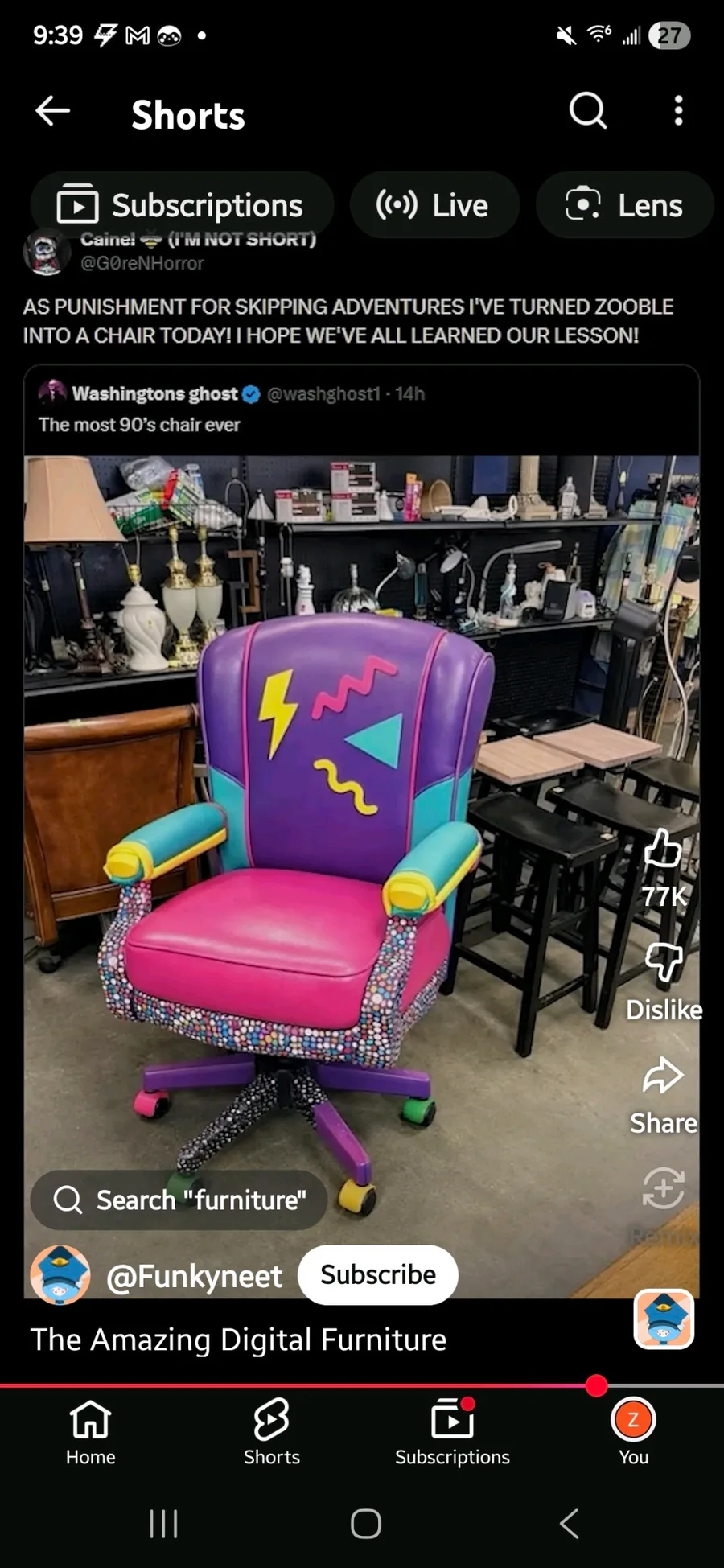
Task: Open the sound thumbnail for this Short
Action: coord(664,1319)
